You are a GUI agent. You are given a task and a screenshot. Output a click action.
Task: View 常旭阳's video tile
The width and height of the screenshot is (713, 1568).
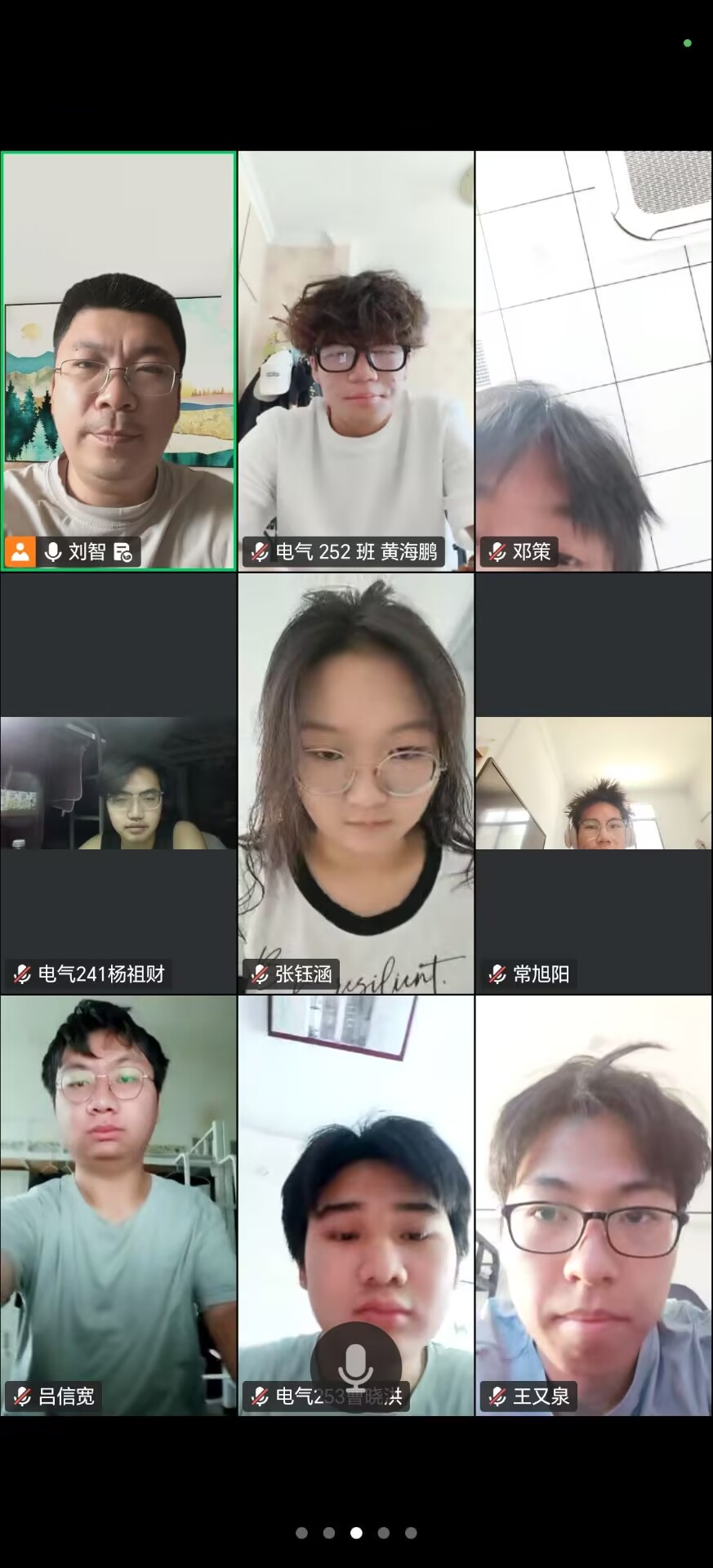pyautogui.click(x=594, y=783)
